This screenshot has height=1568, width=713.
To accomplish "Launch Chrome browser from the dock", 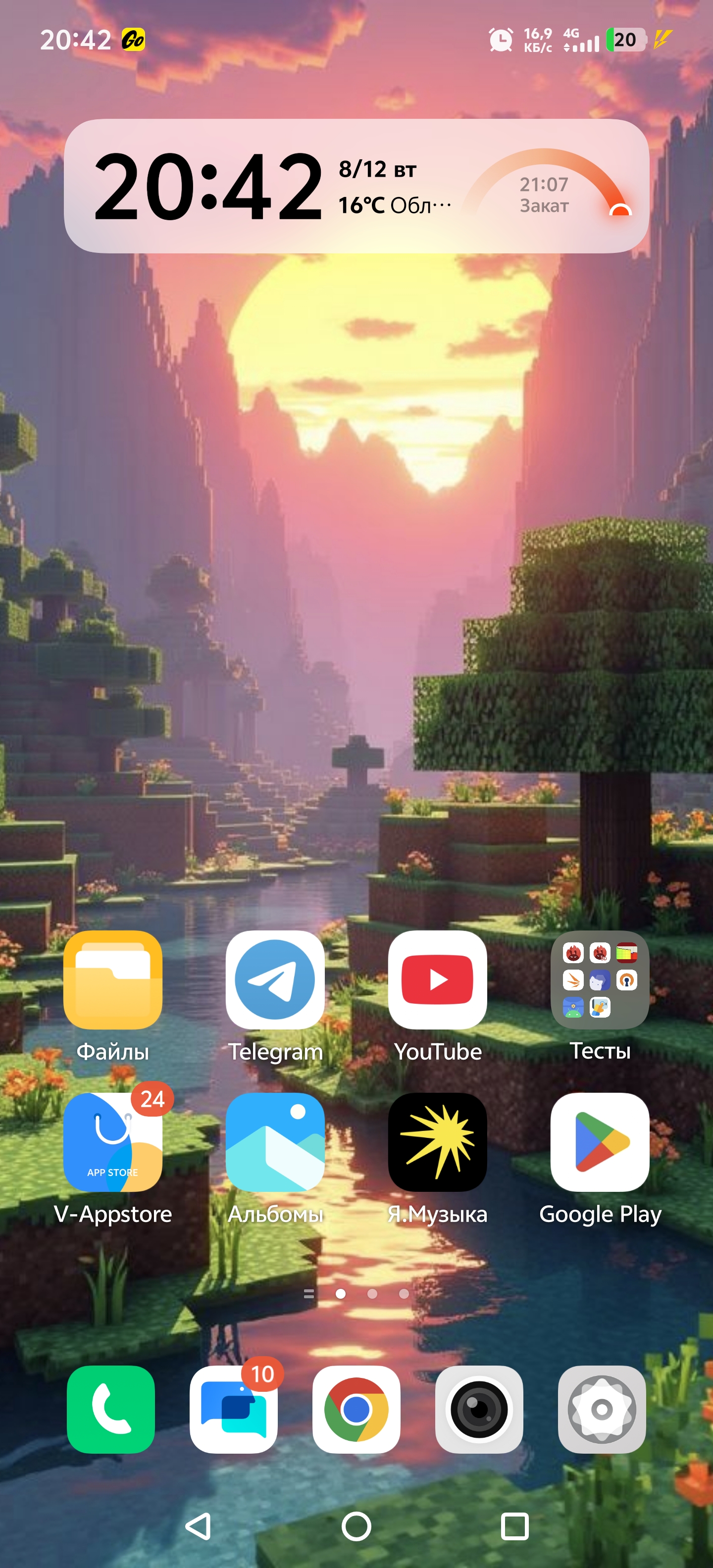I will click(356, 1409).
